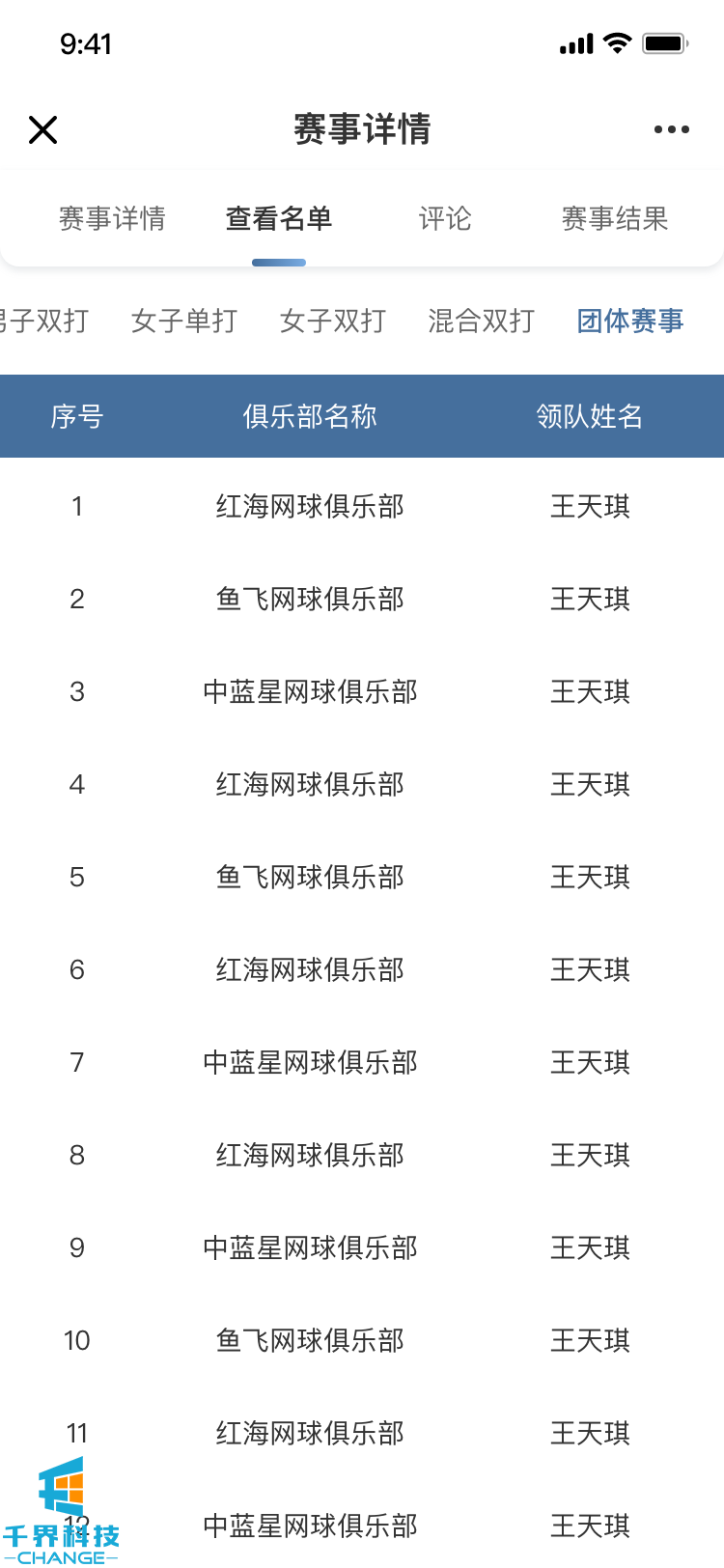Select the 团体赛事 category

pos(630,321)
